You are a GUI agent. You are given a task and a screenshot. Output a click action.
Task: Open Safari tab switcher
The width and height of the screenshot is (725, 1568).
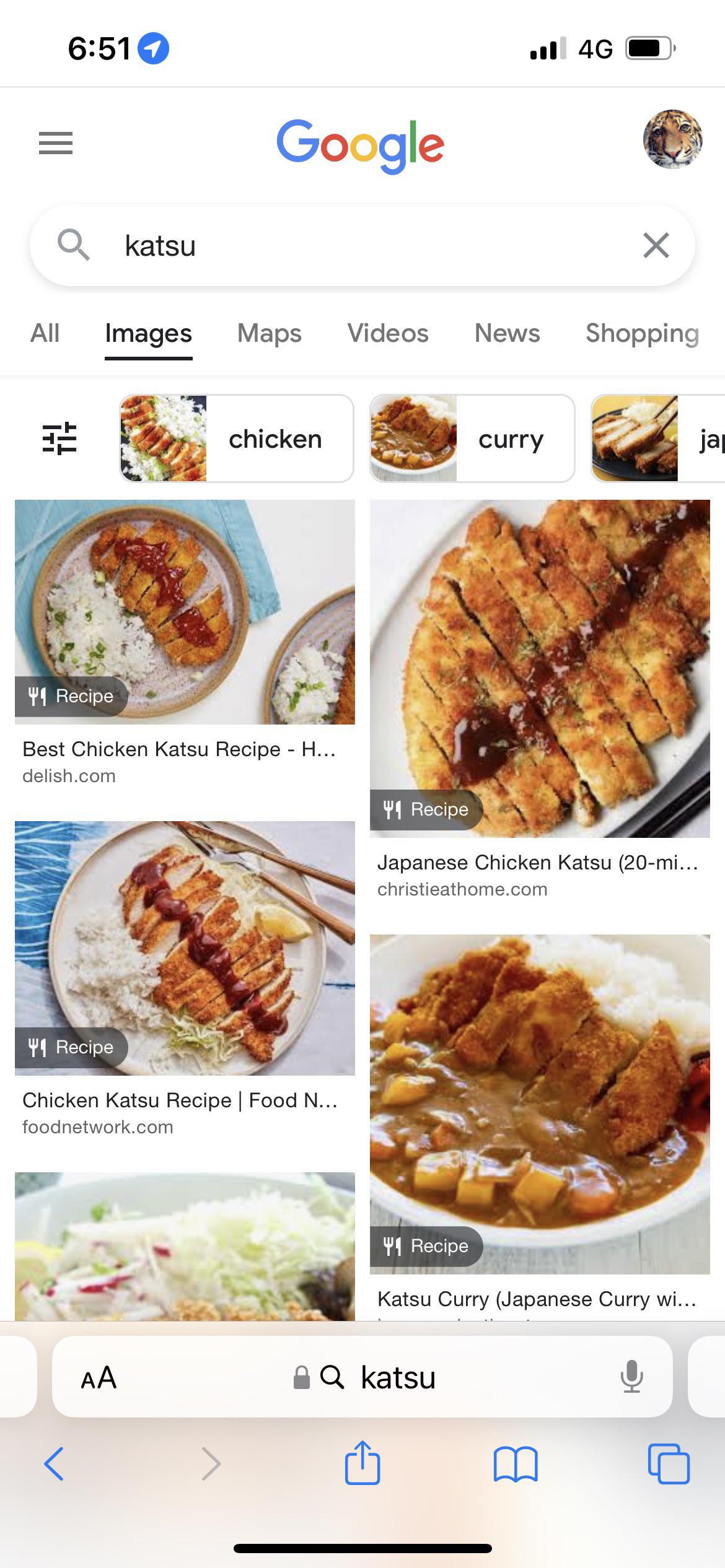tap(668, 1464)
